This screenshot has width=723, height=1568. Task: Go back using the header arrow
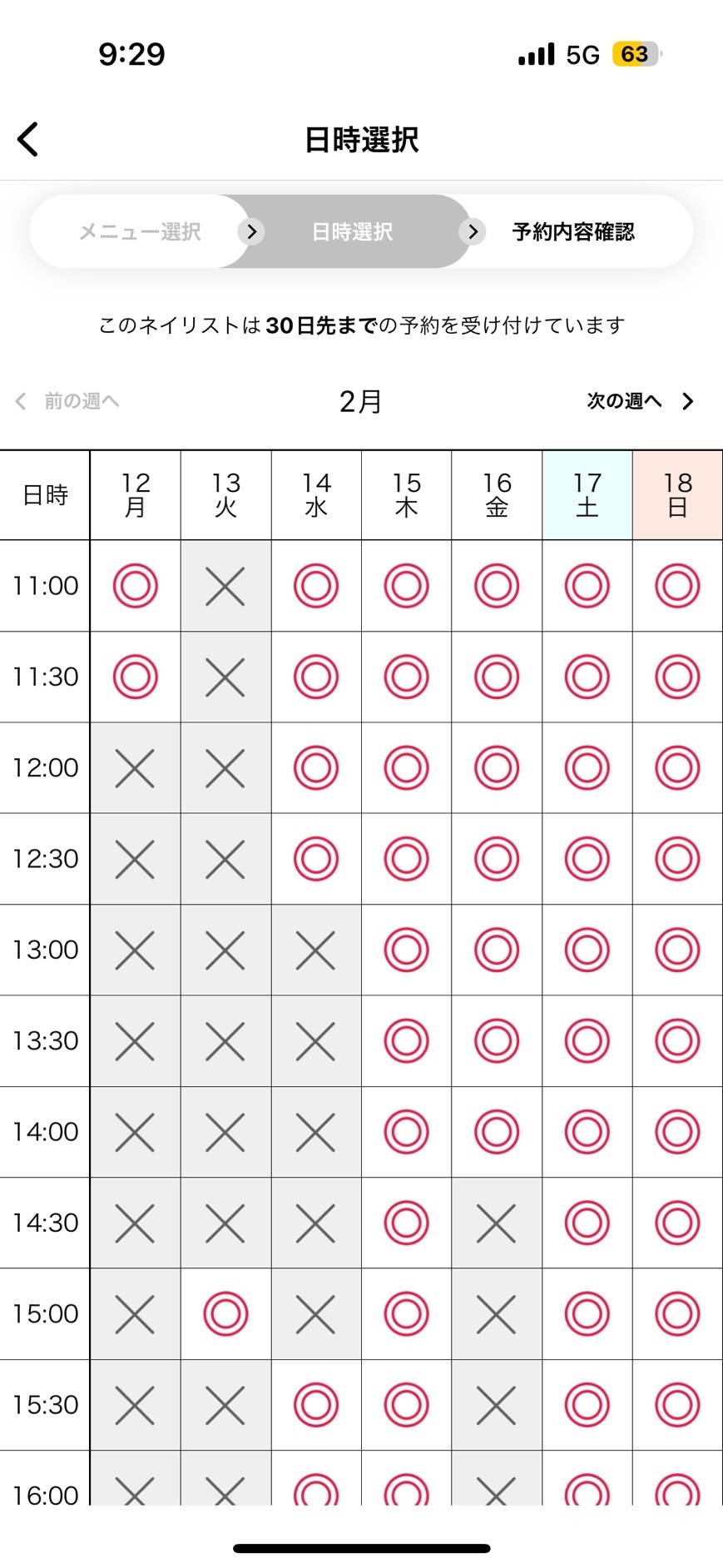[28, 139]
